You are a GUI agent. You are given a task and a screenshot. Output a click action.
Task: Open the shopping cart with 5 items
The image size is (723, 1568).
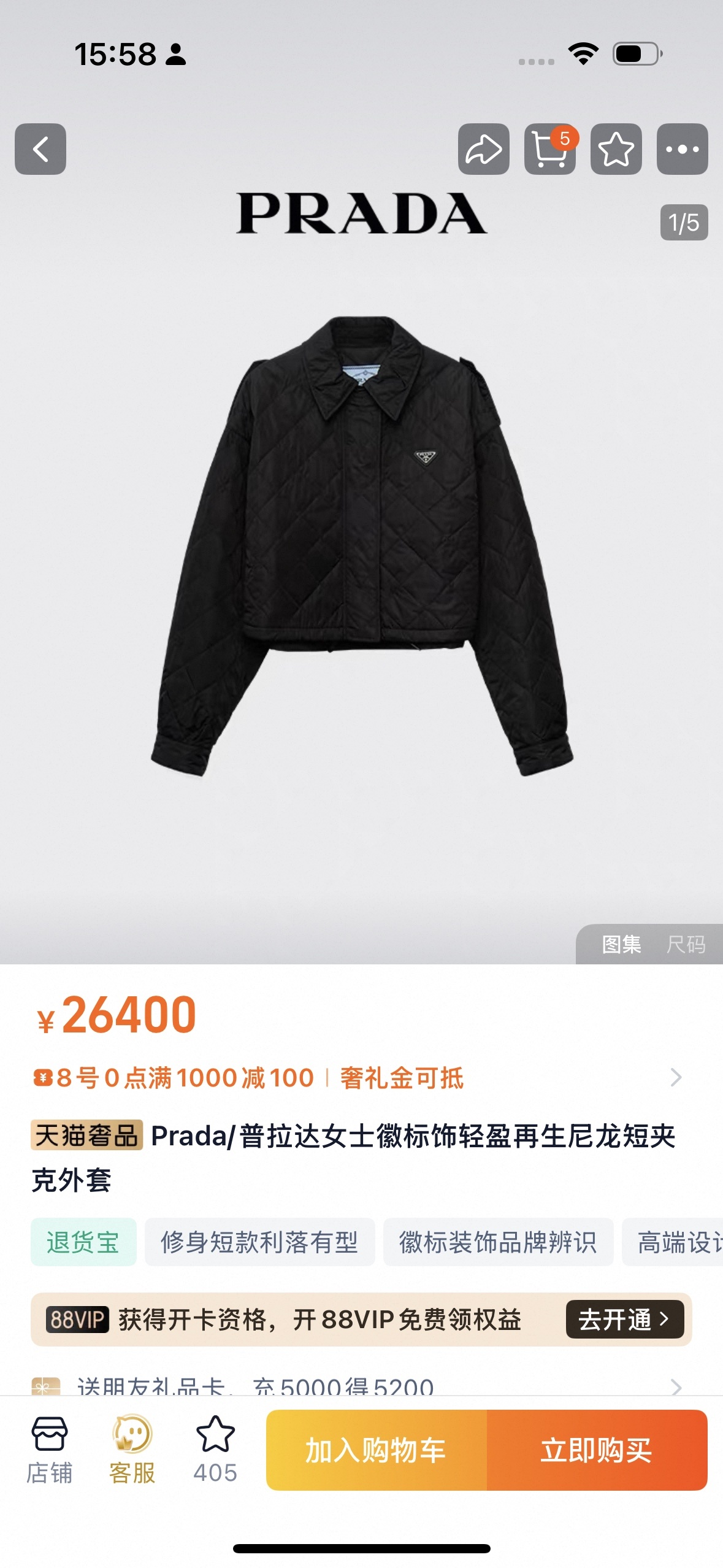click(x=549, y=149)
